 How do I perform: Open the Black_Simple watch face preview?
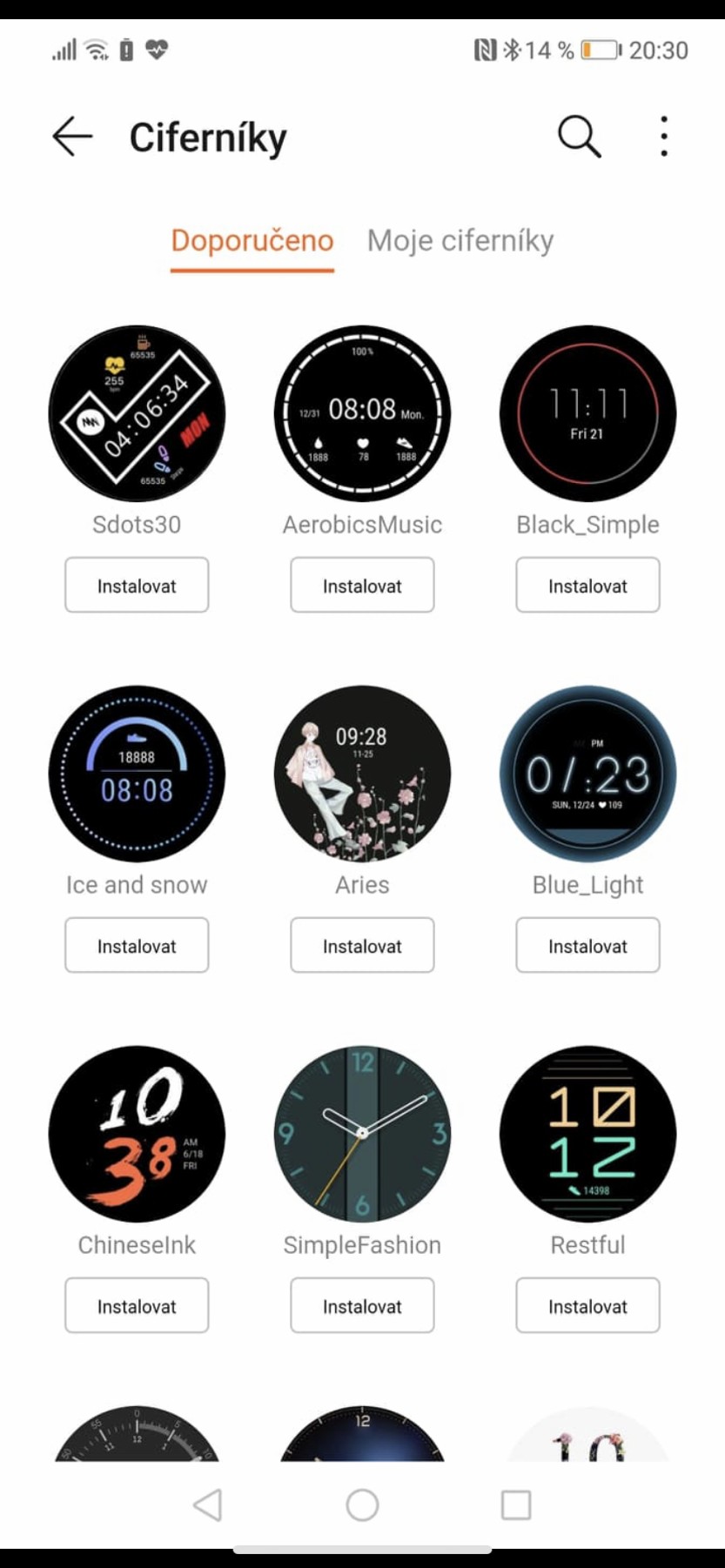[x=587, y=414]
